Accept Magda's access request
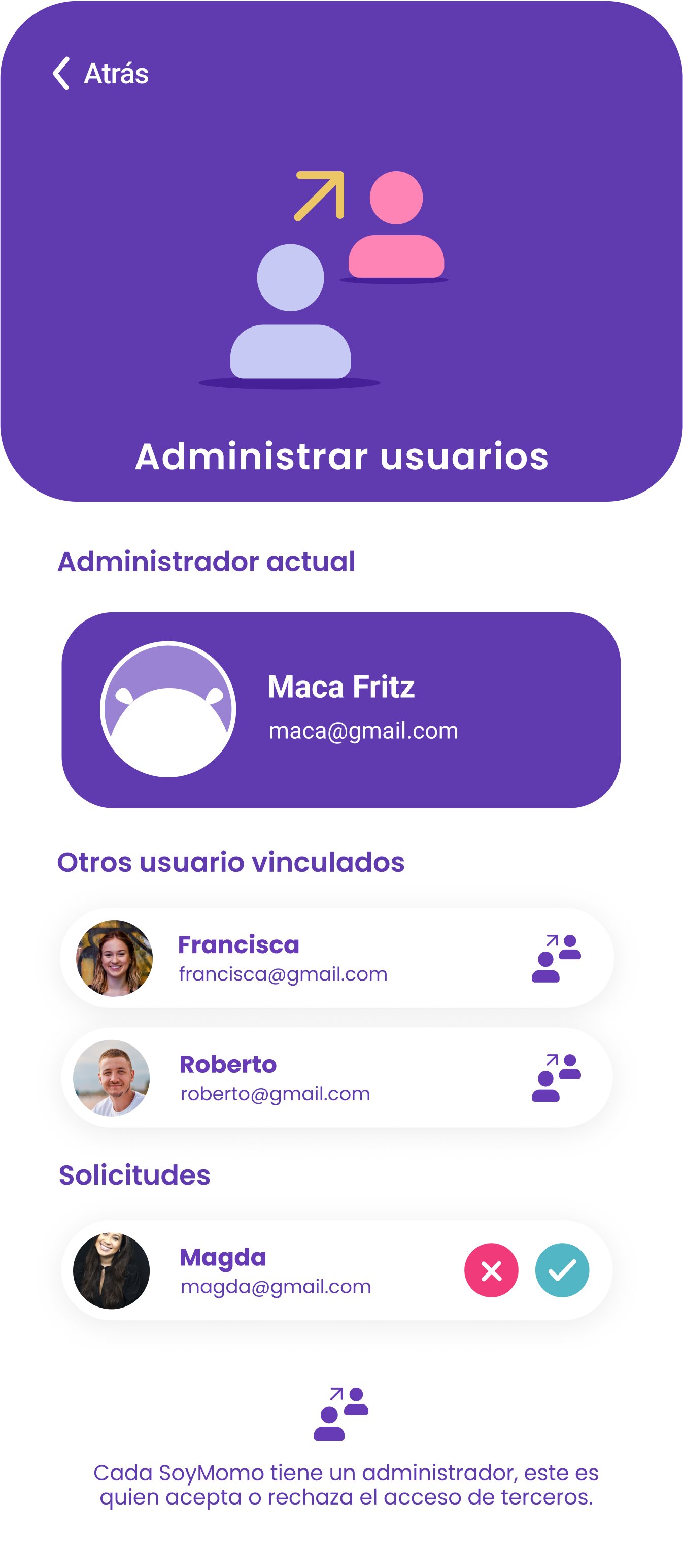This screenshot has height=1568, width=683. tap(561, 1270)
